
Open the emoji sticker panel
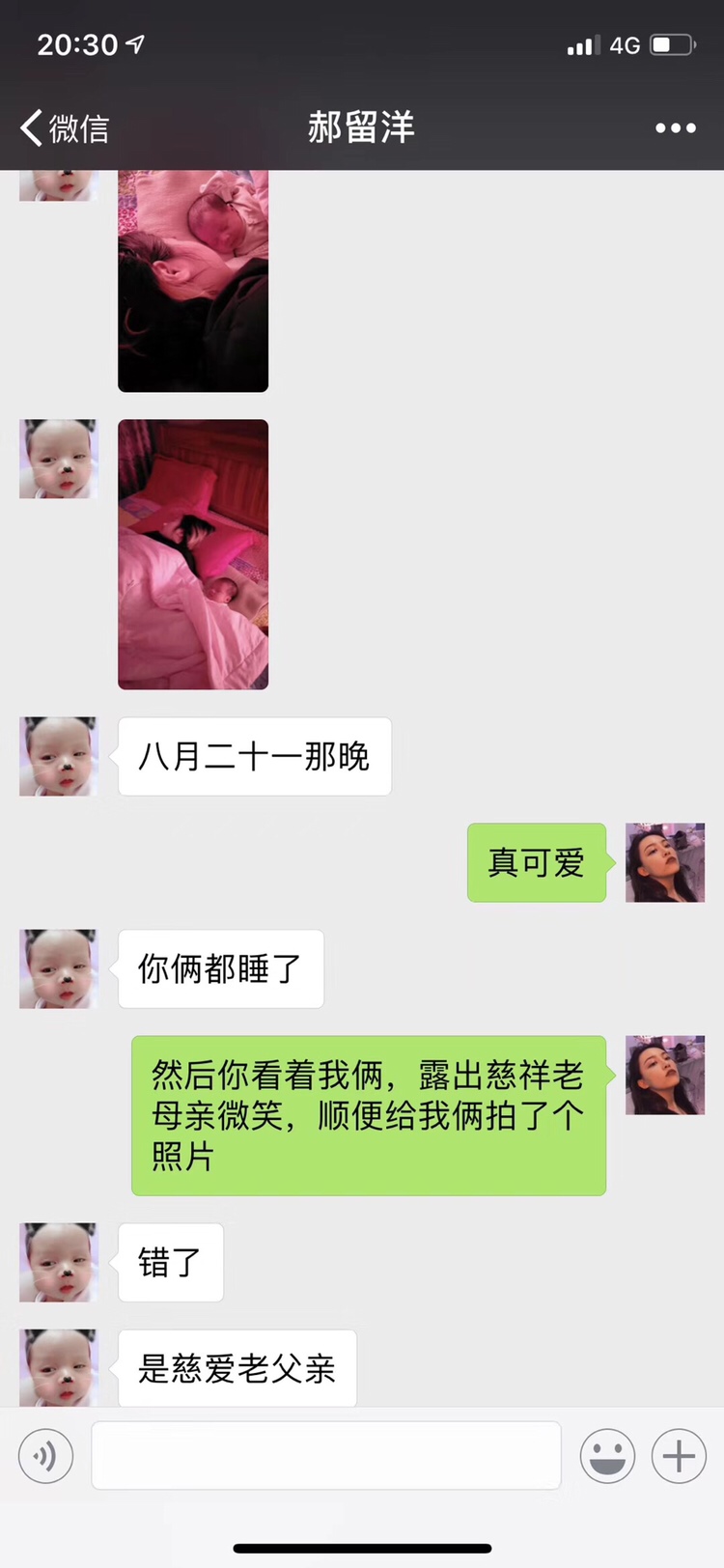coord(607,1455)
